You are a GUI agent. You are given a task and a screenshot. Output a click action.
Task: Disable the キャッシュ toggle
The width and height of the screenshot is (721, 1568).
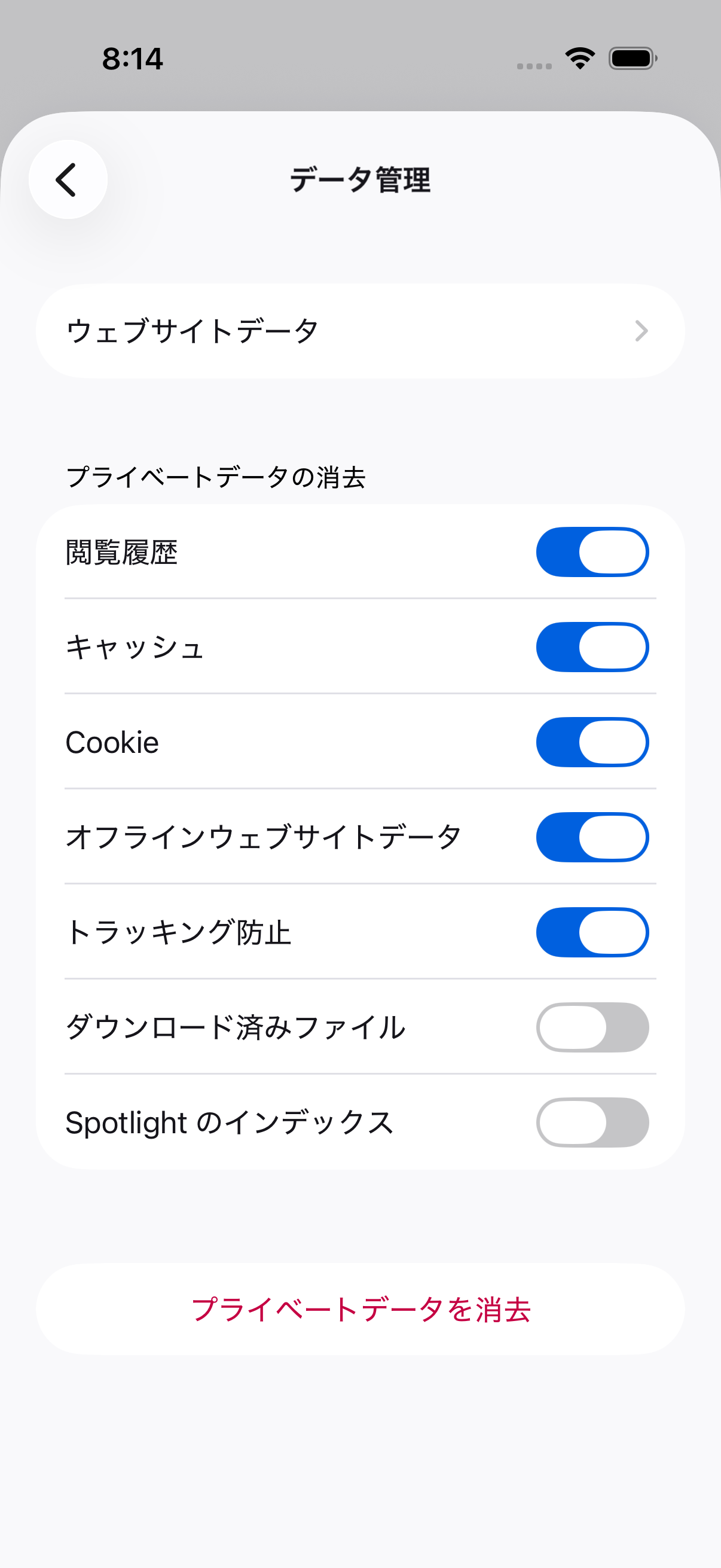pyautogui.click(x=591, y=647)
